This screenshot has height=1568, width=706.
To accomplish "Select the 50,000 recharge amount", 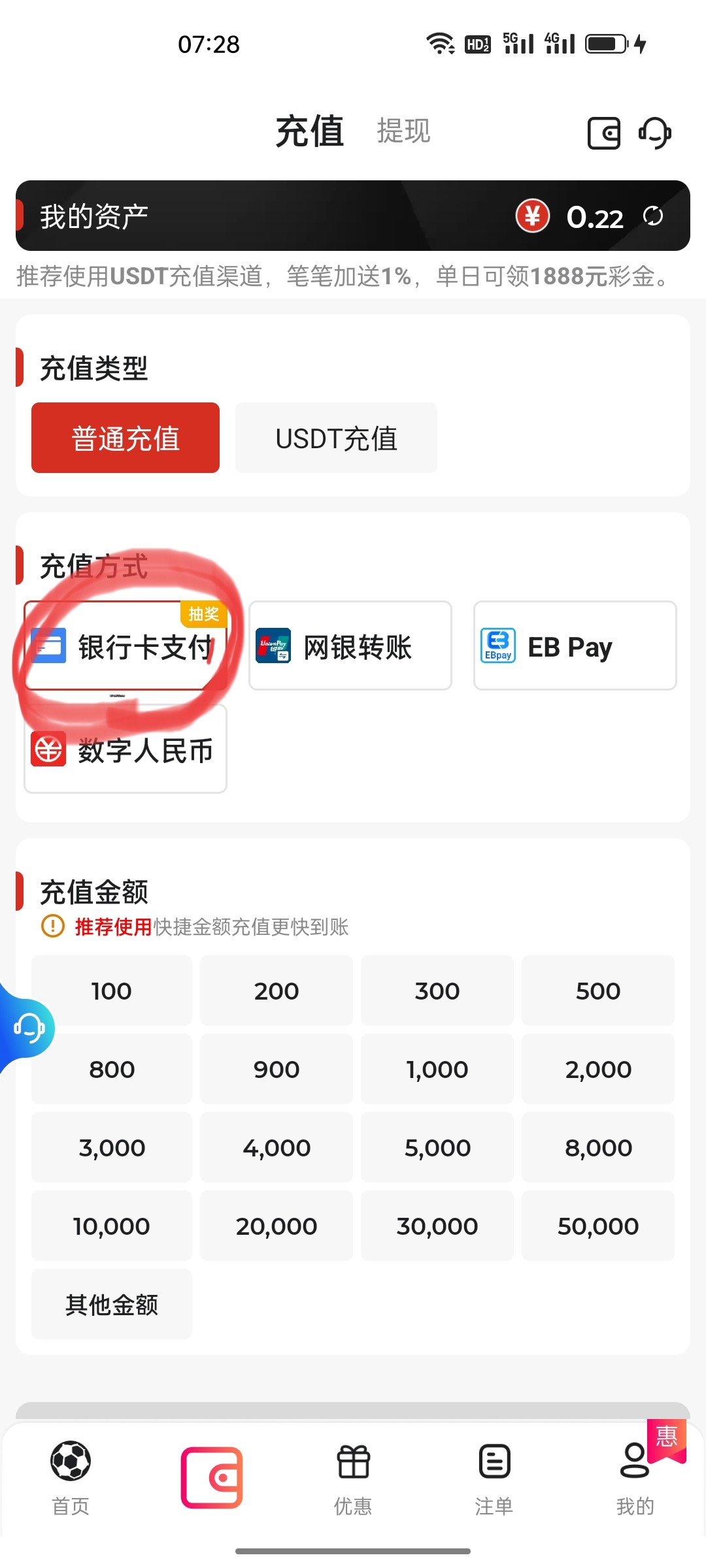I will (597, 1226).
